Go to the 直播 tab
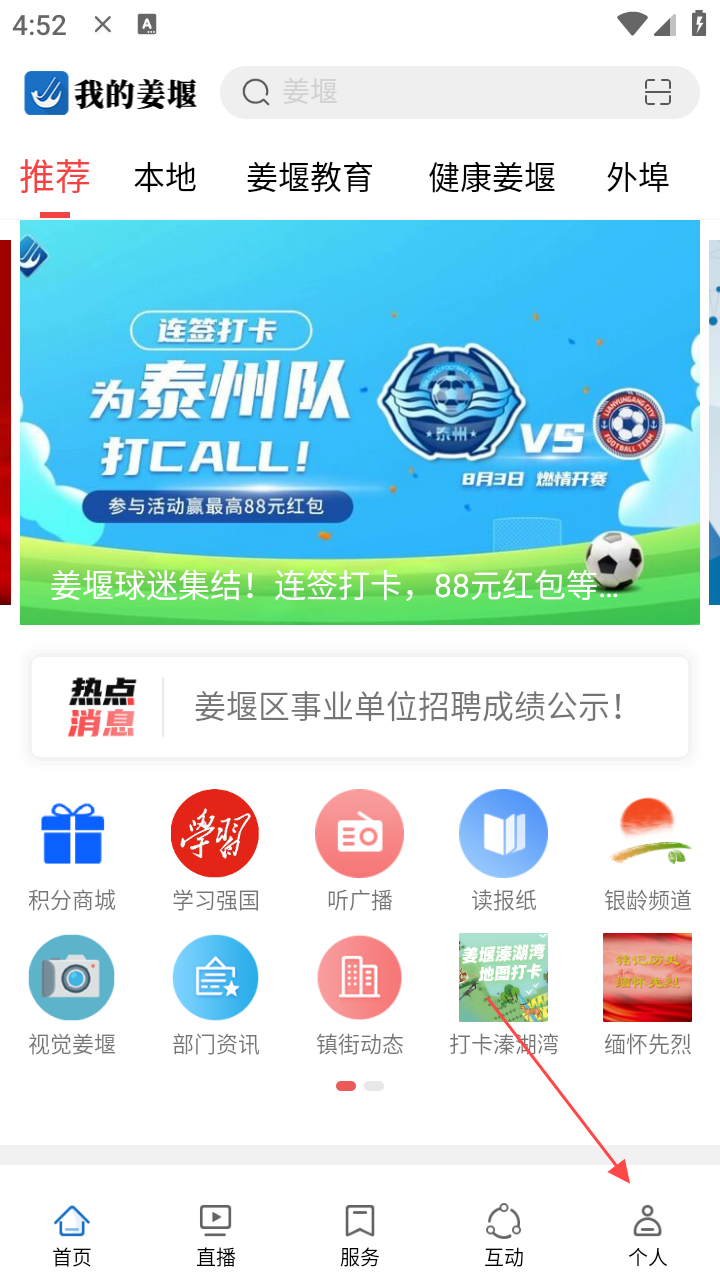This screenshot has height=1280, width=720. tap(215, 1235)
